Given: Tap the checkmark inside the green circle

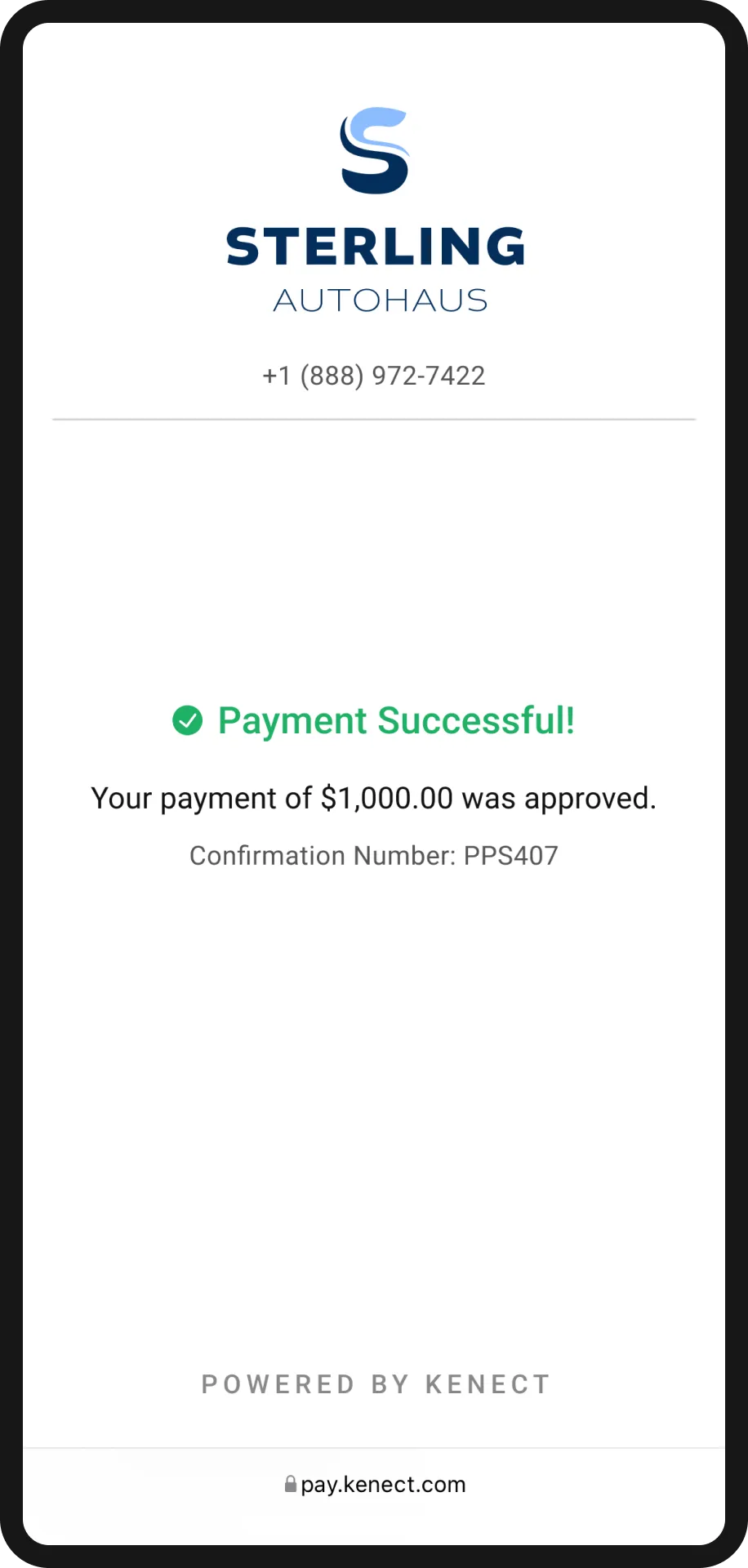Looking at the screenshot, I should point(187,720).
